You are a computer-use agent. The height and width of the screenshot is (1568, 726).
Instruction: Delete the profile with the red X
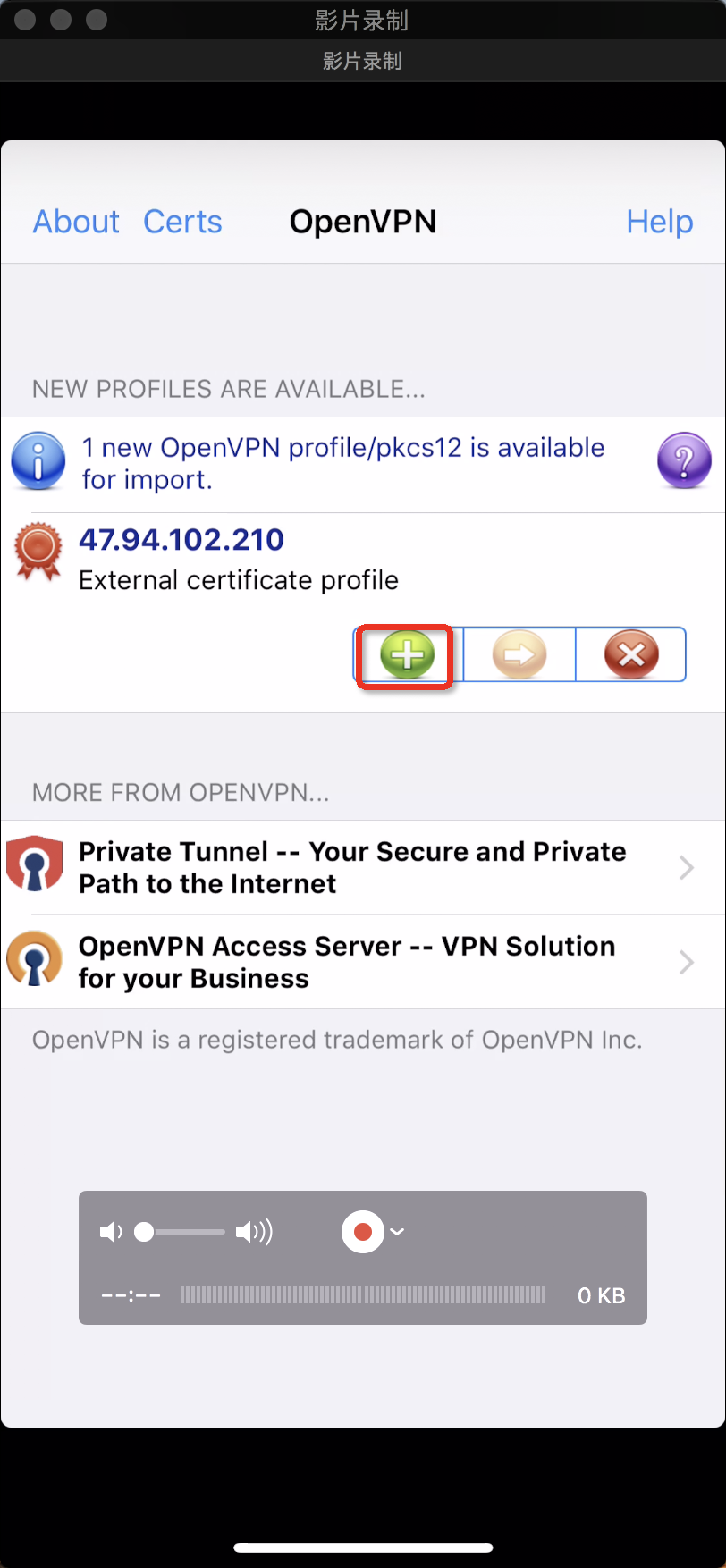pos(631,655)
